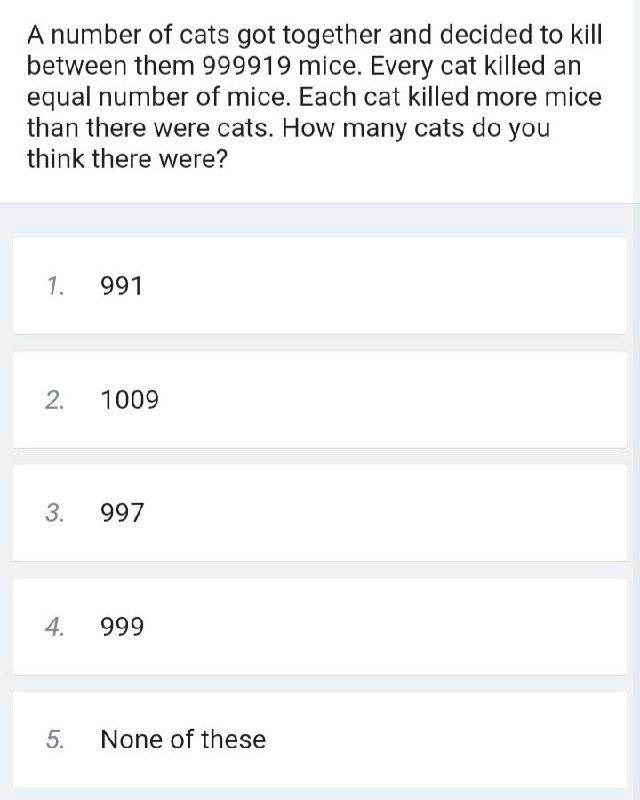Select the None of these option

pyautogui.click(x=319, y=740)
